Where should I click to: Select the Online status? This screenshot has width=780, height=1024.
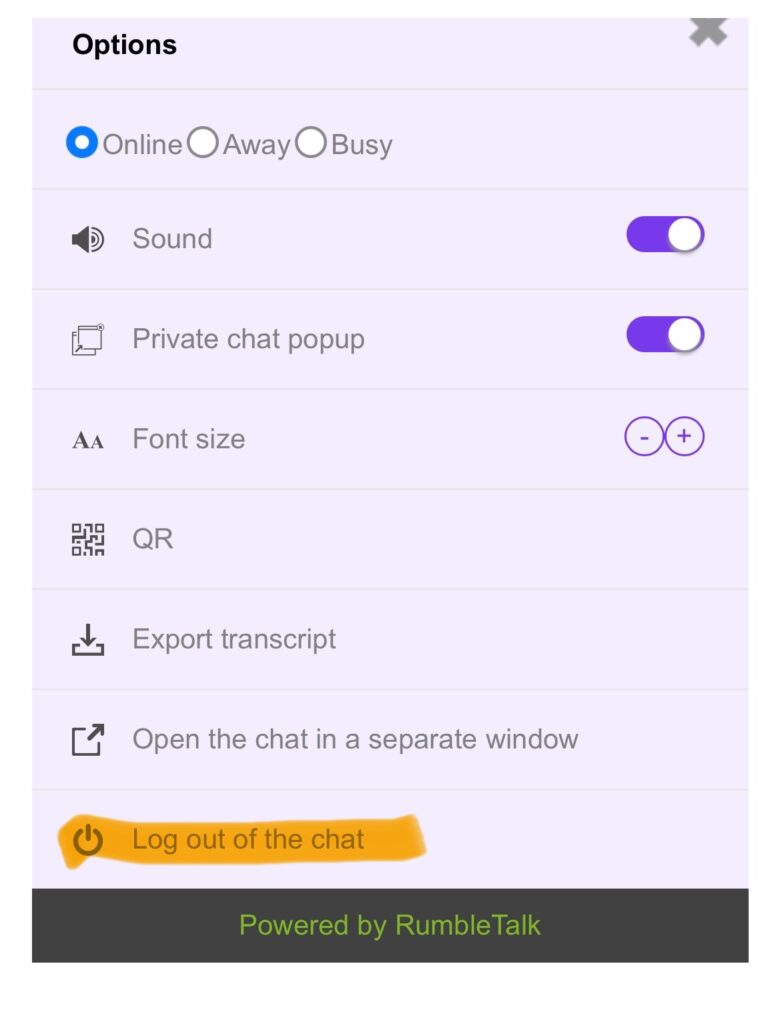click(81, 143)
